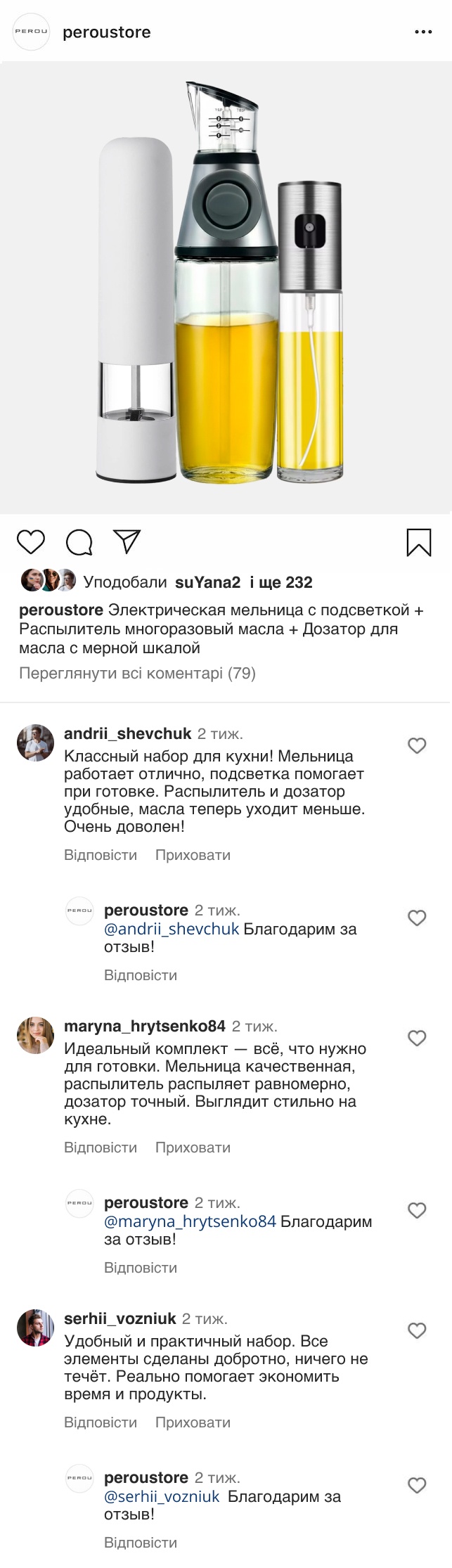Share the post via paper plane icon
Image resolution: width=452 pixels, height=1568 pixels.
click(x=127, y=541)
